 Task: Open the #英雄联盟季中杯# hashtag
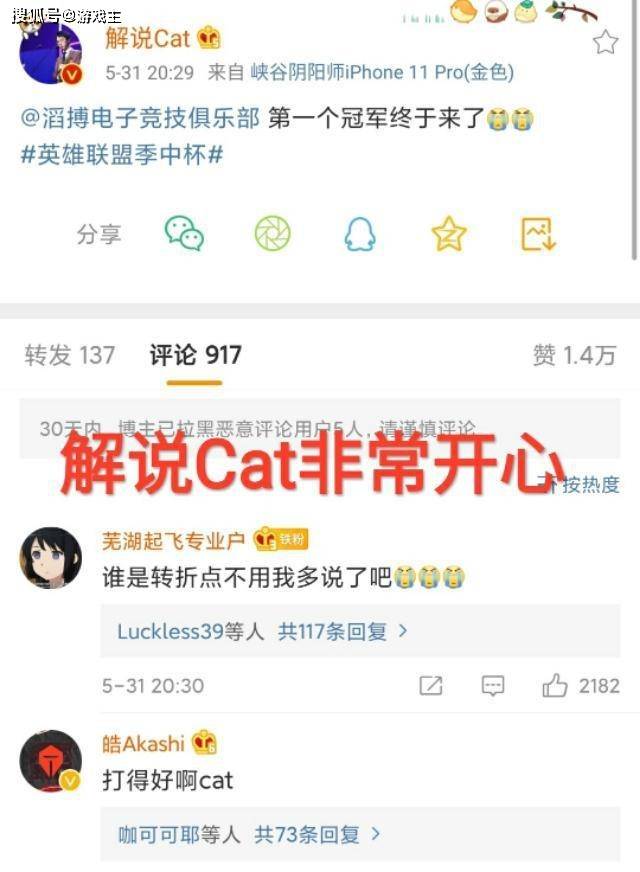(121, 155)
